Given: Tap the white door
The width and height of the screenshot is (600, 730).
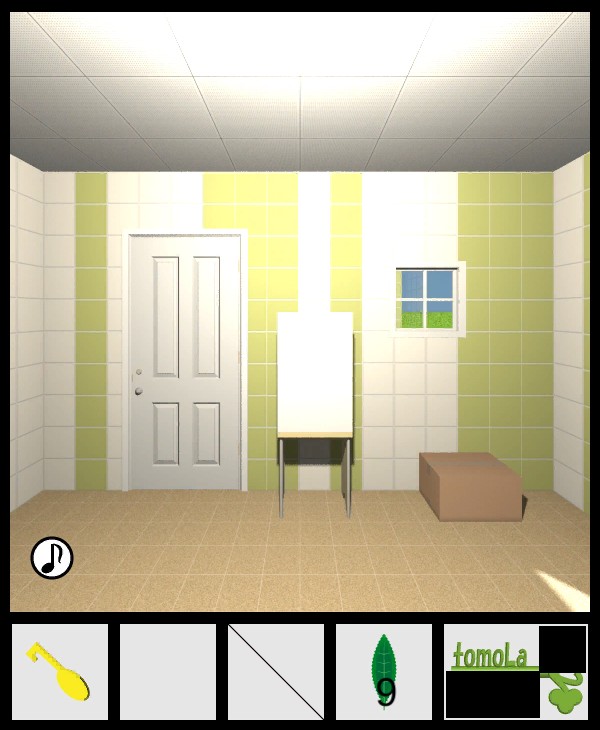Looking at the screenshot, I should 185,362.
